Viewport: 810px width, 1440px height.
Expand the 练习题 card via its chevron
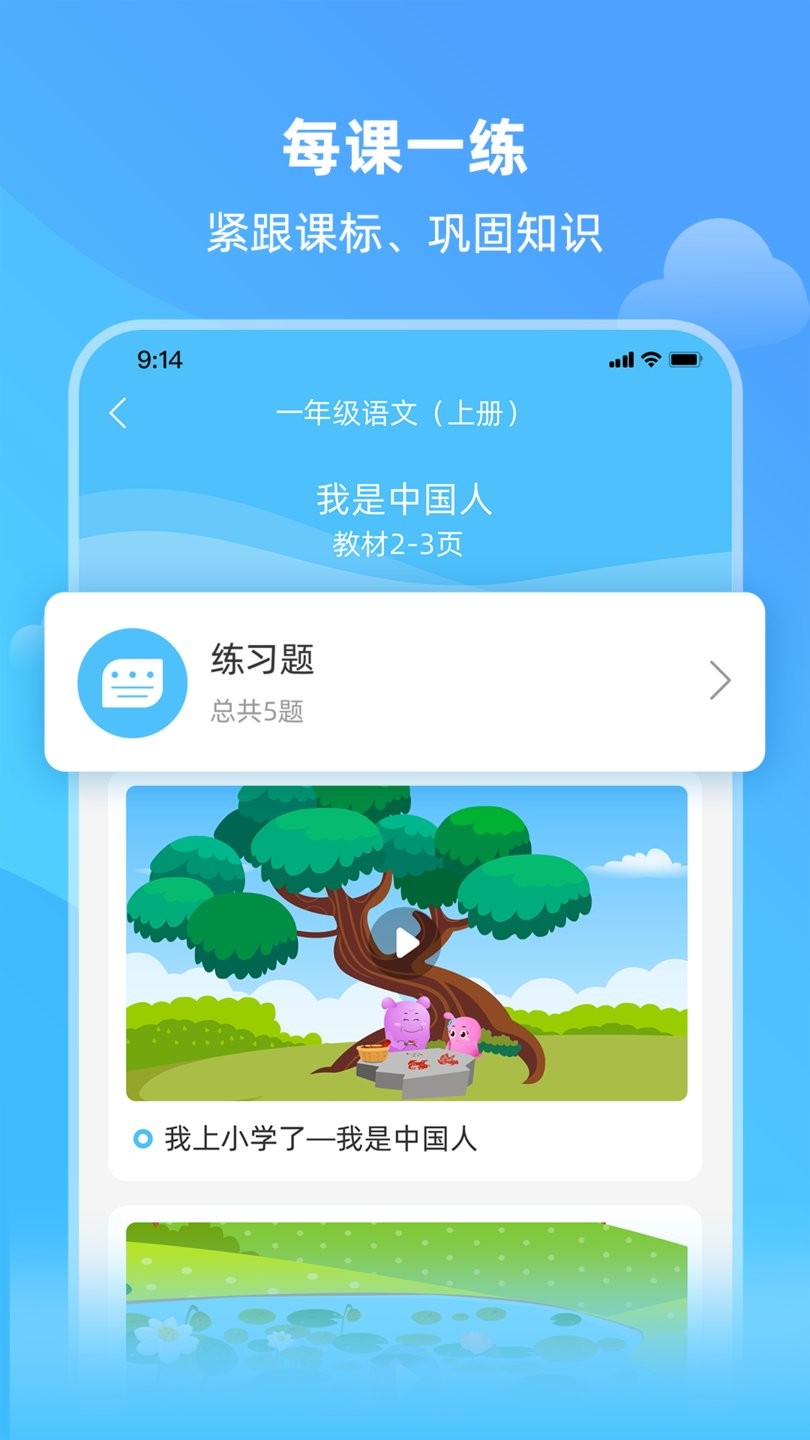tap(719, 681)
